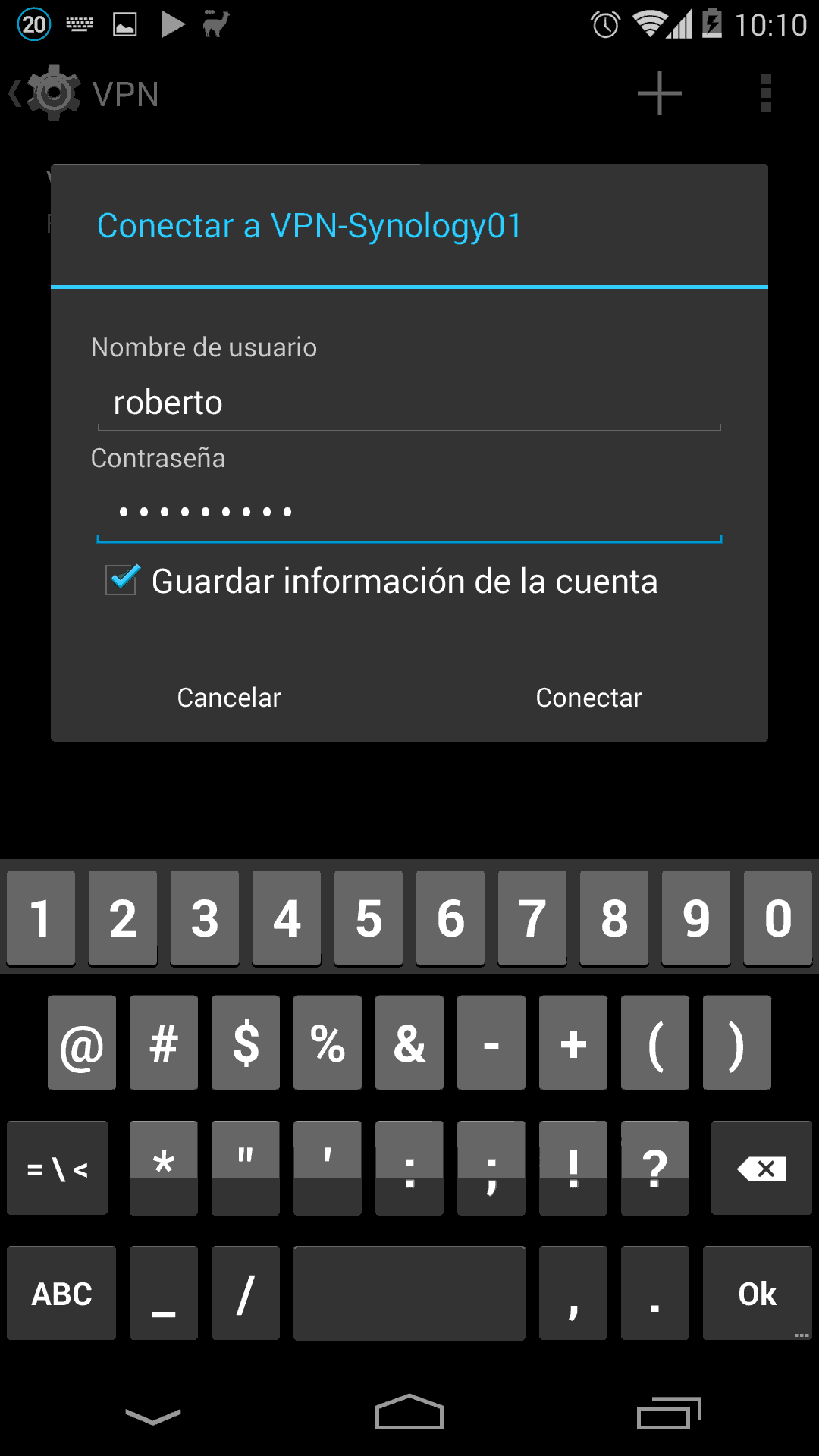
Task: Delete a character with backspace key
Action: click(x=761, y=1169)
